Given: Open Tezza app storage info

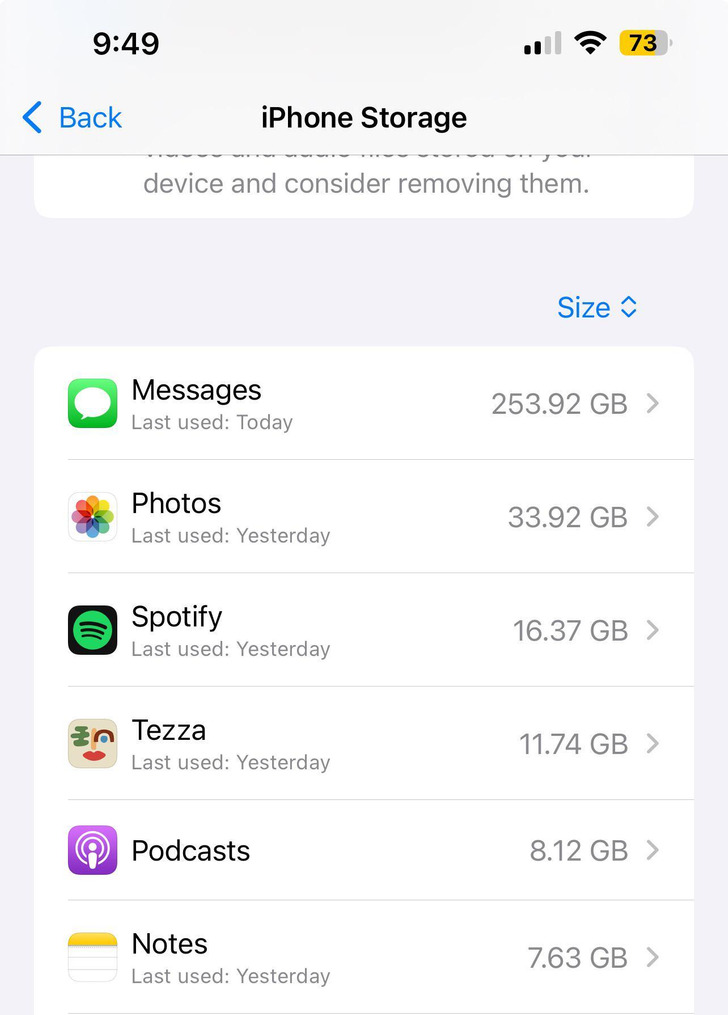Looking at the screenshot, I should click(x=363, y=744).
